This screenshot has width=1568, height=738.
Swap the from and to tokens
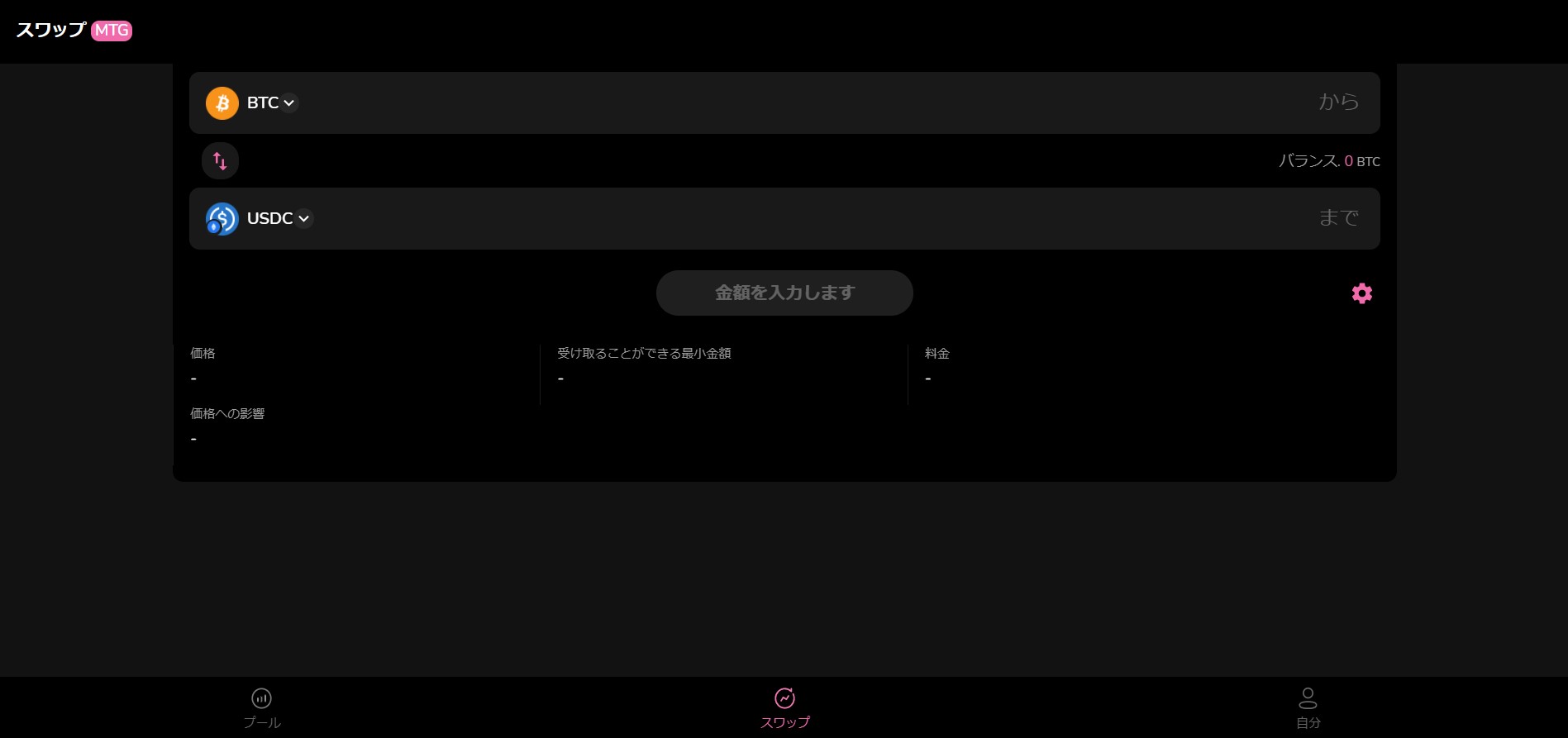220,161
